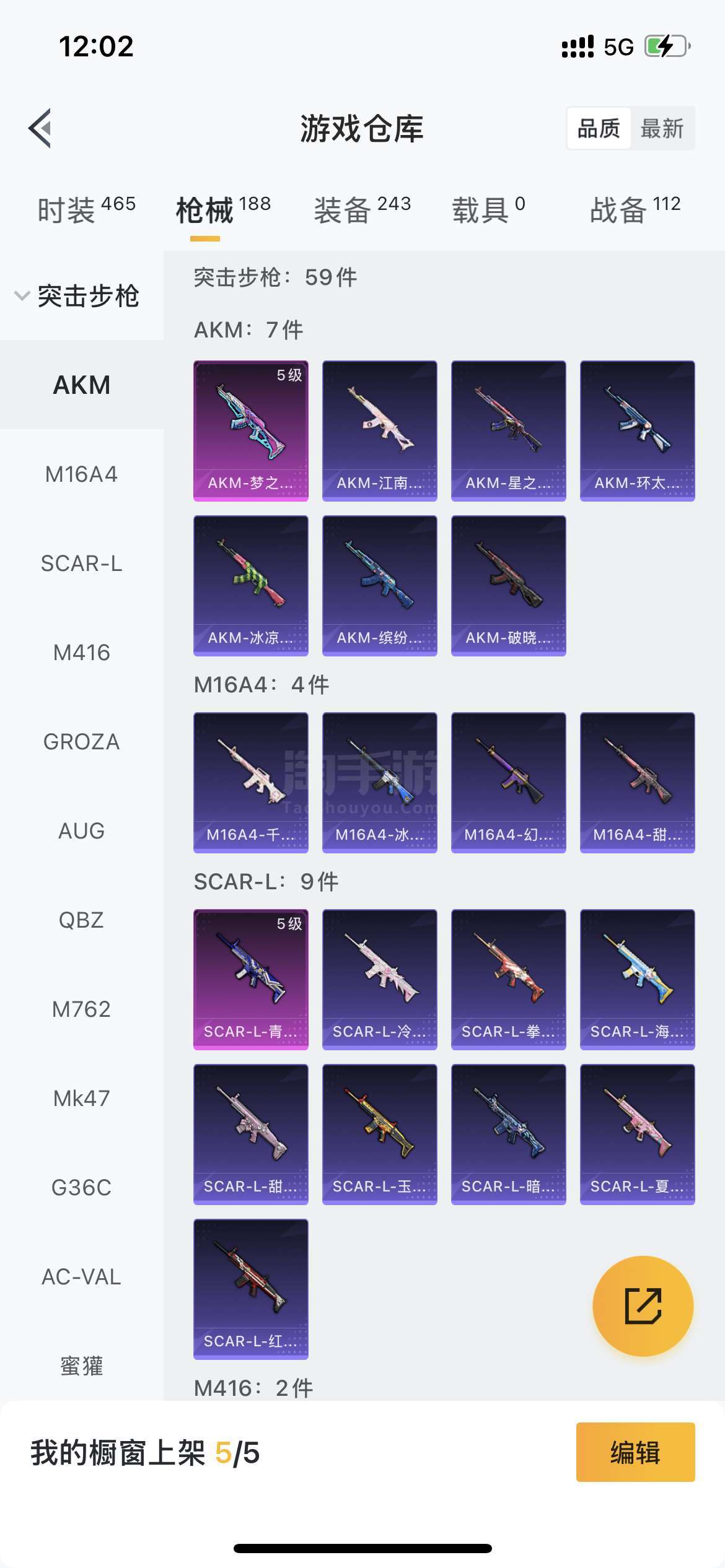View the SCAR-L-玉 skin
The width and height of the screenshot is (725, 1568).
click(x=380, y=1135)
